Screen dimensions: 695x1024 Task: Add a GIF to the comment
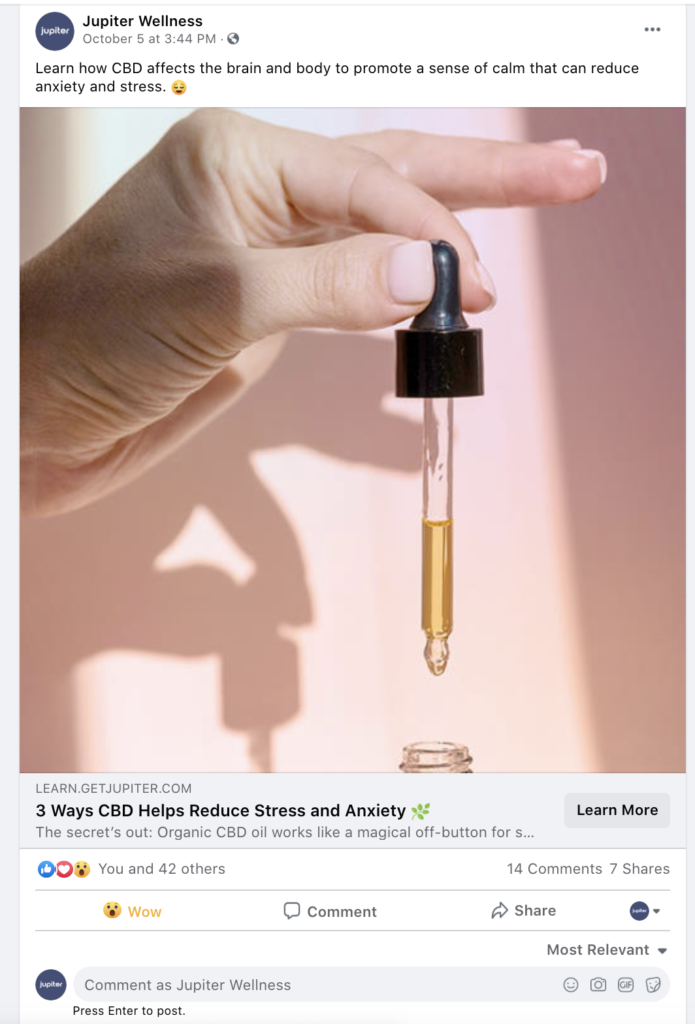pos(626,985)
